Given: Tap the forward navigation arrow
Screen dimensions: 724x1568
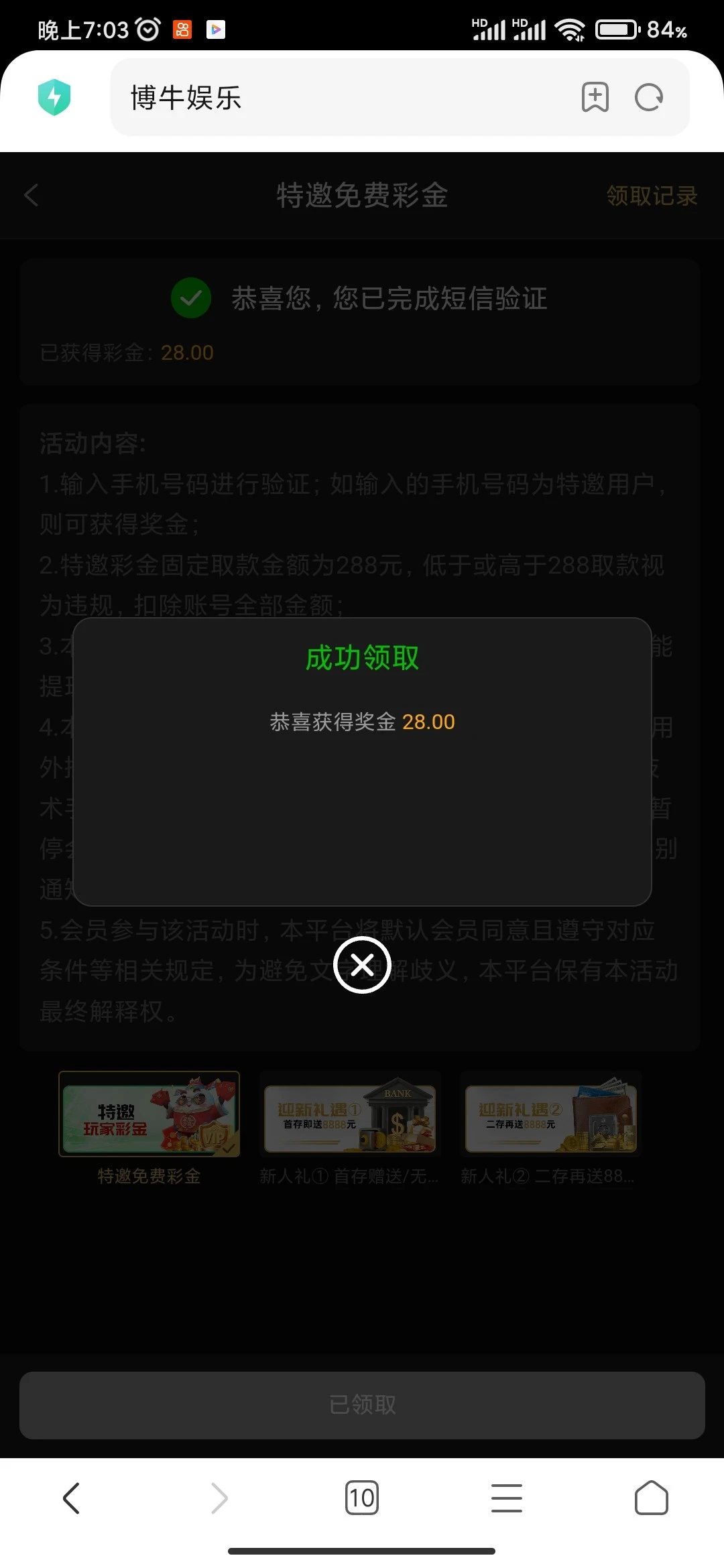Looking at the screenshot, I should click(x=217, y=1498).
